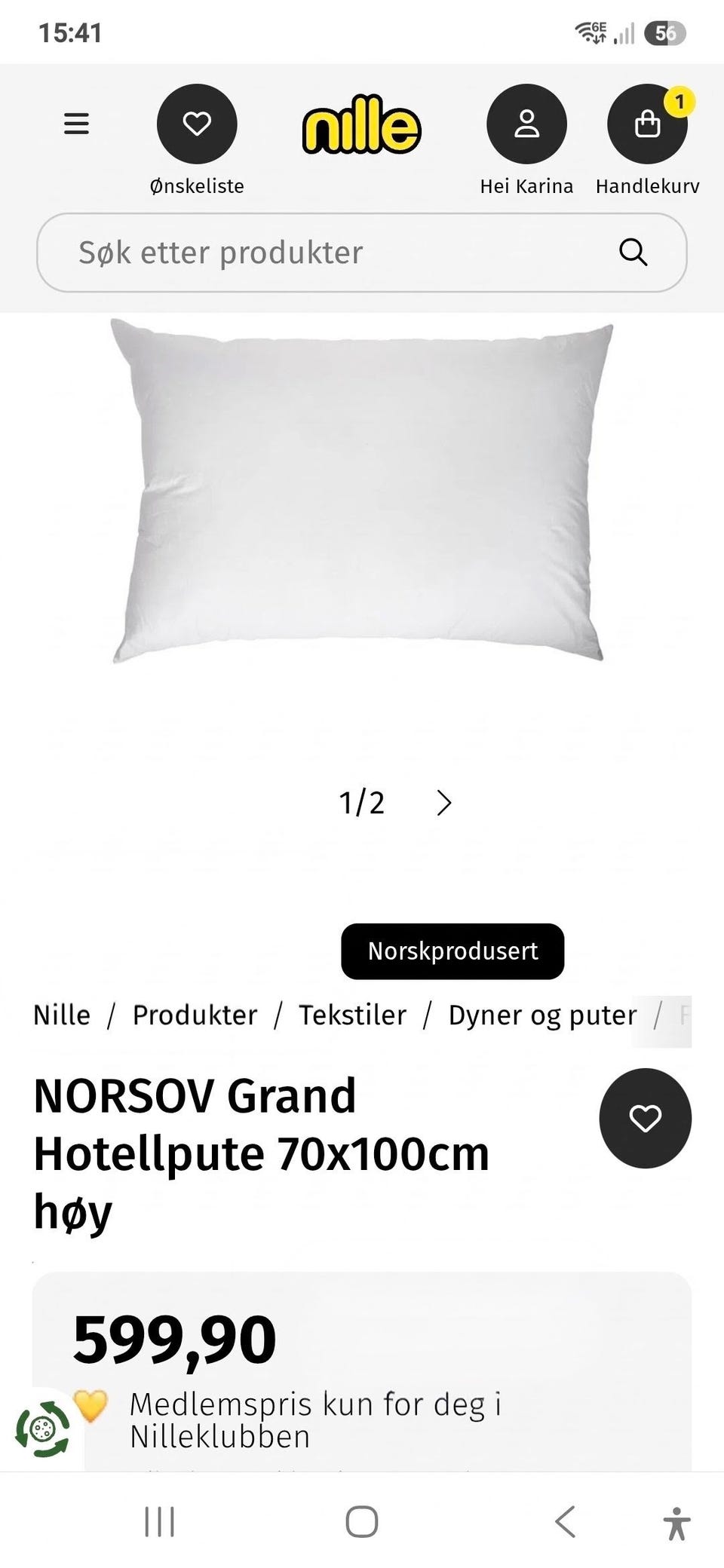
Task: Add NORSOV Hotellpute to wishlist
Action: coord(645,1118)
